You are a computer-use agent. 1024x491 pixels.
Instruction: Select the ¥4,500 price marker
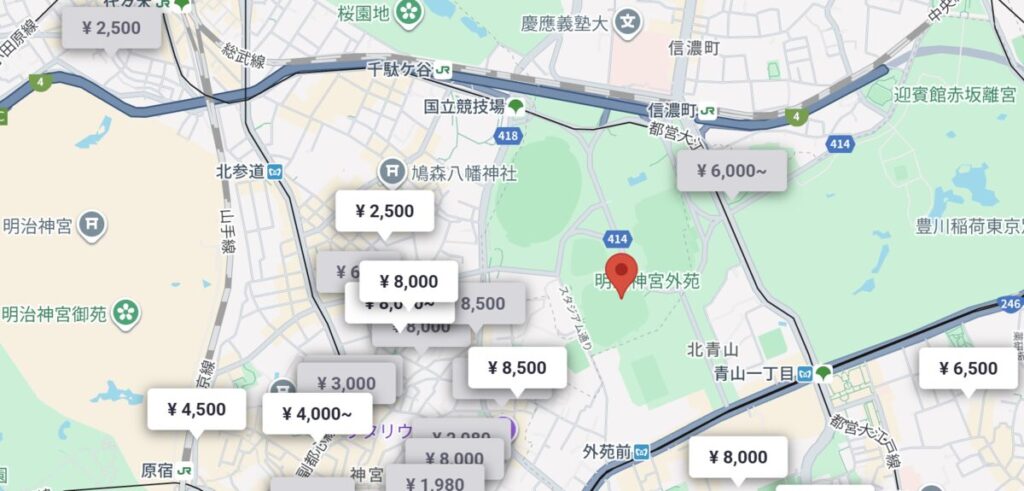[197, 409]
